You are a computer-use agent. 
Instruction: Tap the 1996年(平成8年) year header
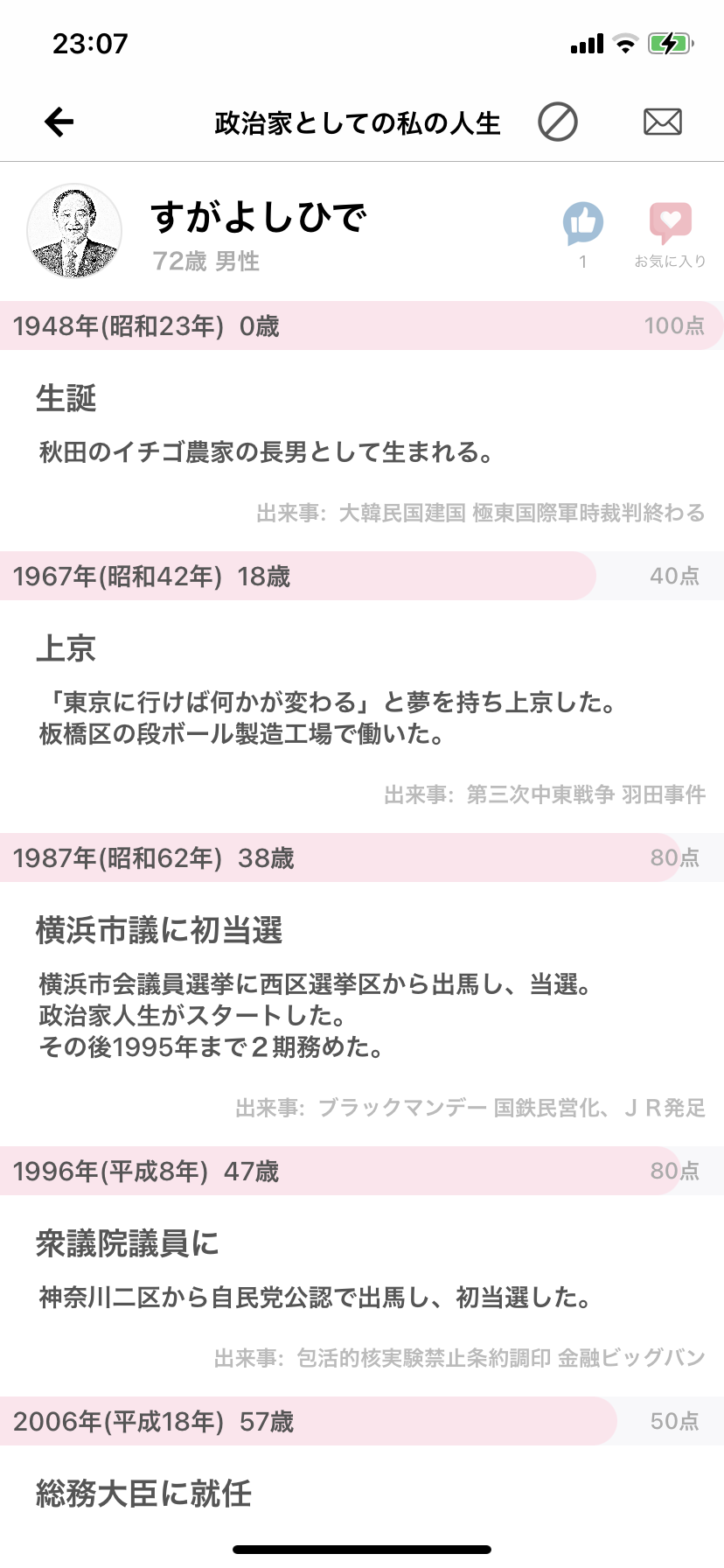[x=144, y=1171]
